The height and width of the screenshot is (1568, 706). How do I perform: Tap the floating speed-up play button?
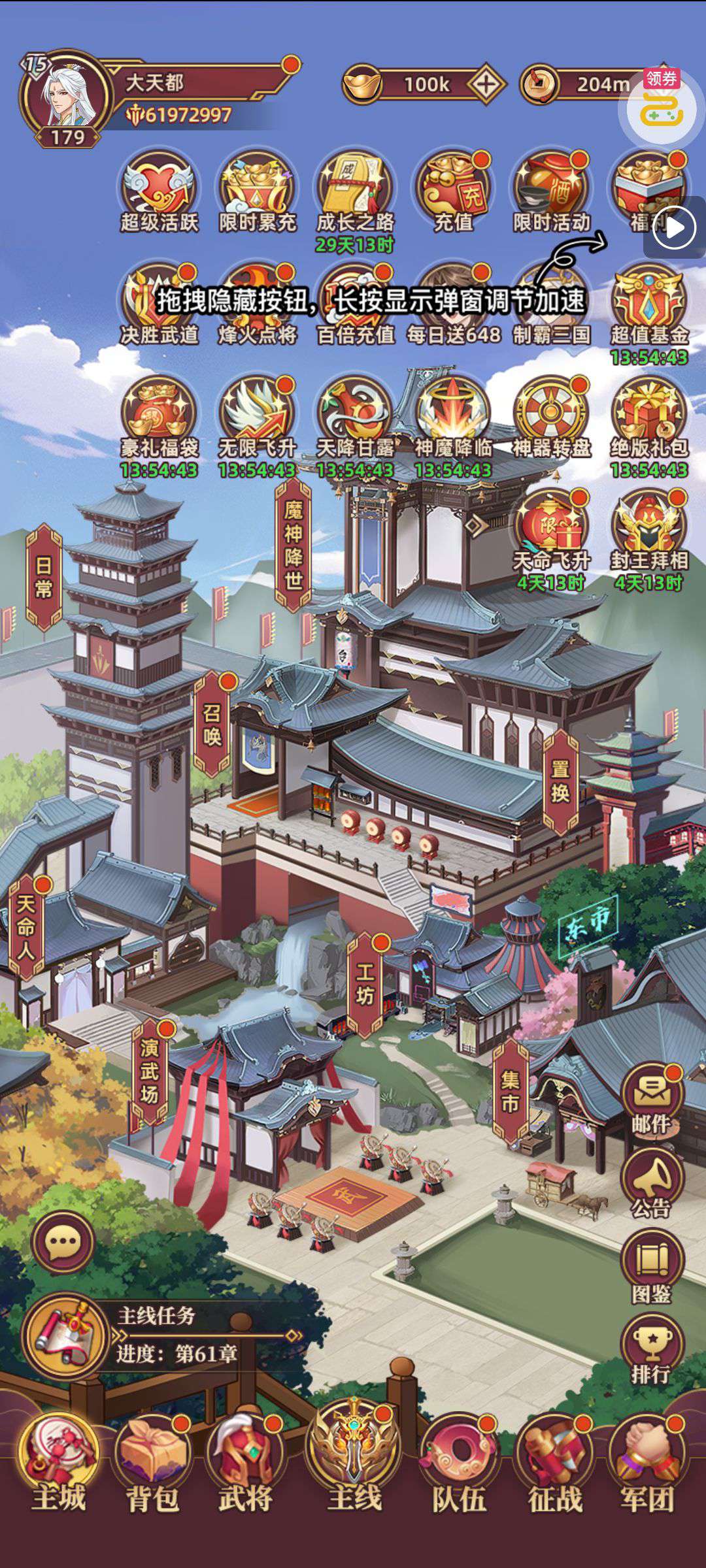pyautogui.click(x=675, y=228)
